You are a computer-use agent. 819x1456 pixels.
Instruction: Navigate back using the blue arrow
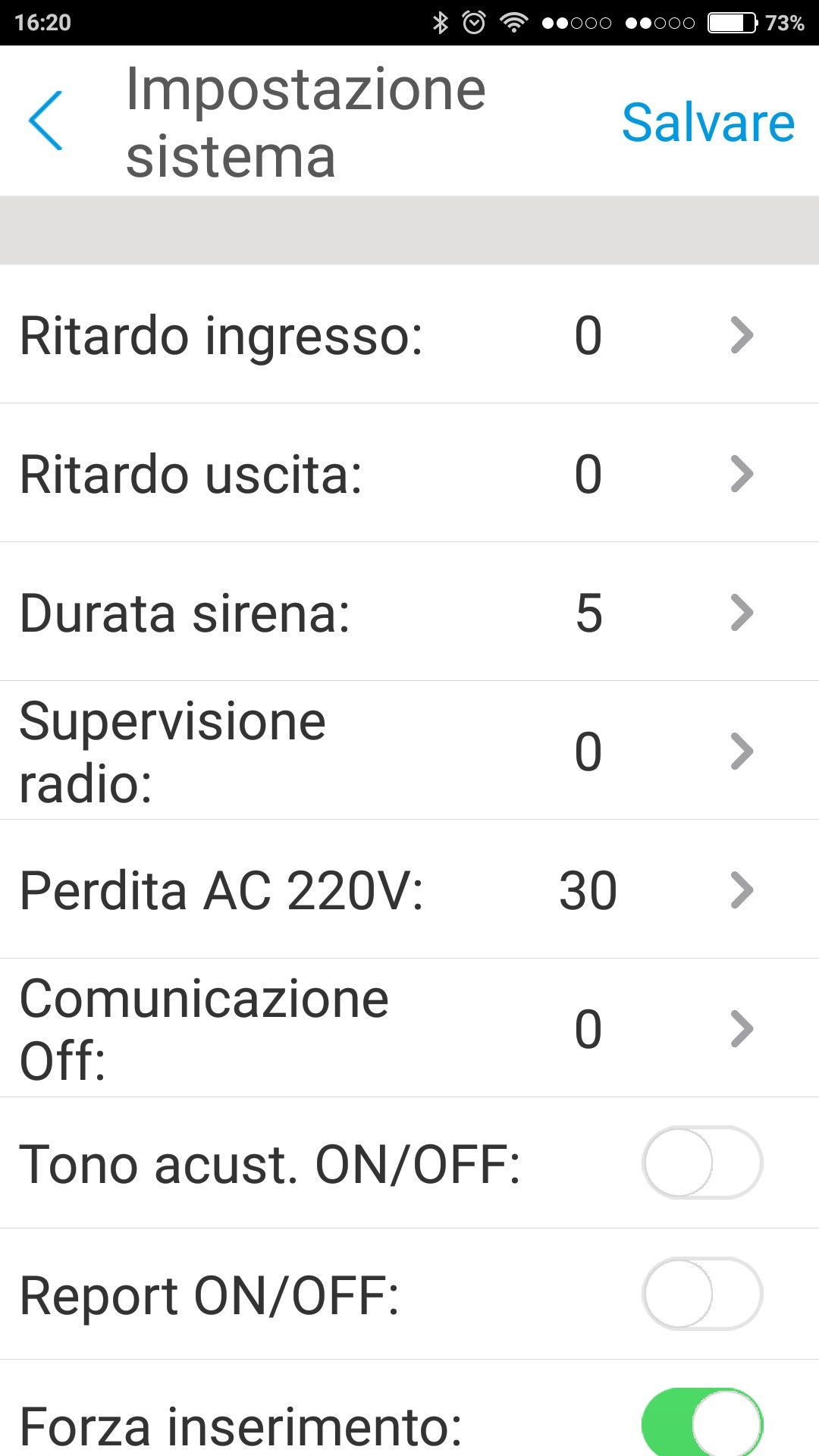[x=45, y=121]
